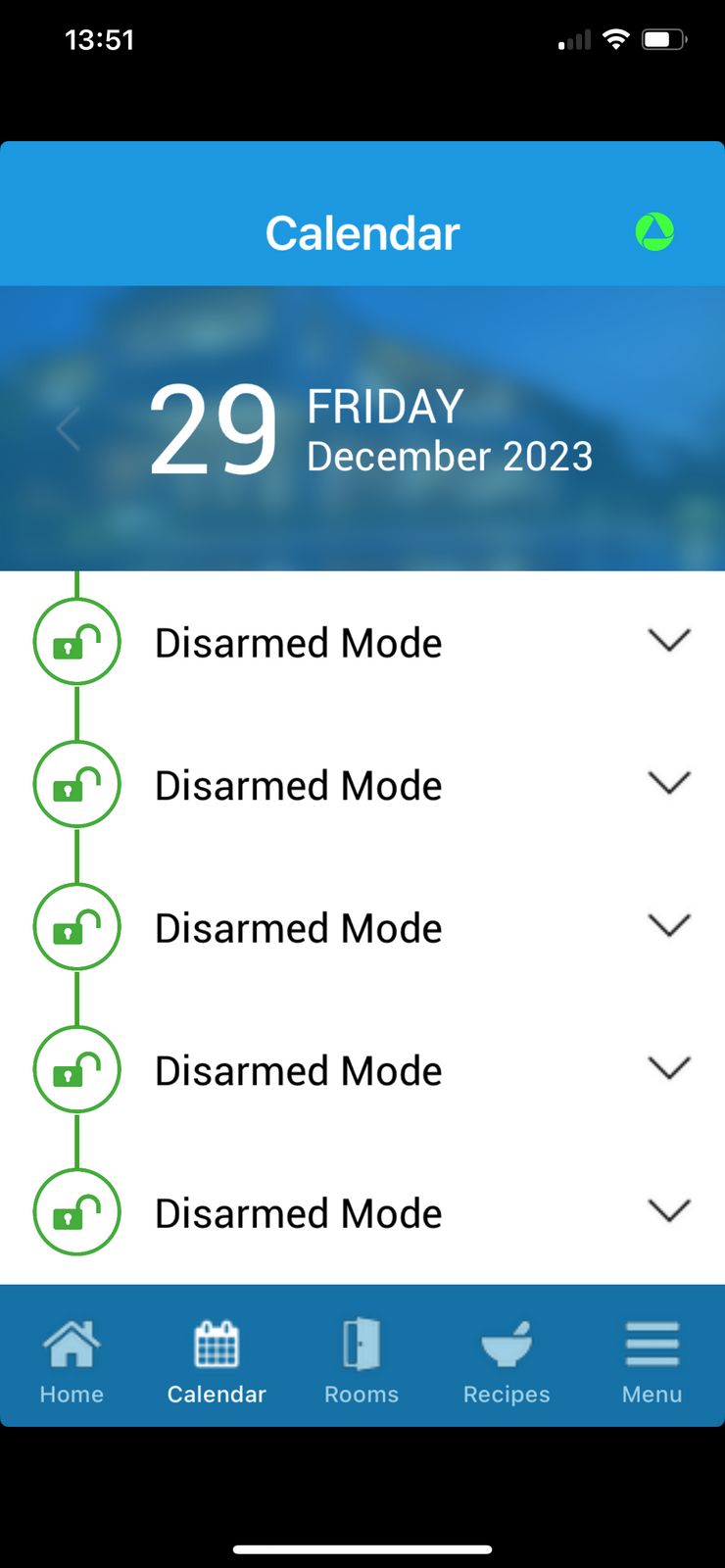Tap the Wi-Fi indicator in the status bar
The height and width of the screenshot is (1568, 725).
617,39
